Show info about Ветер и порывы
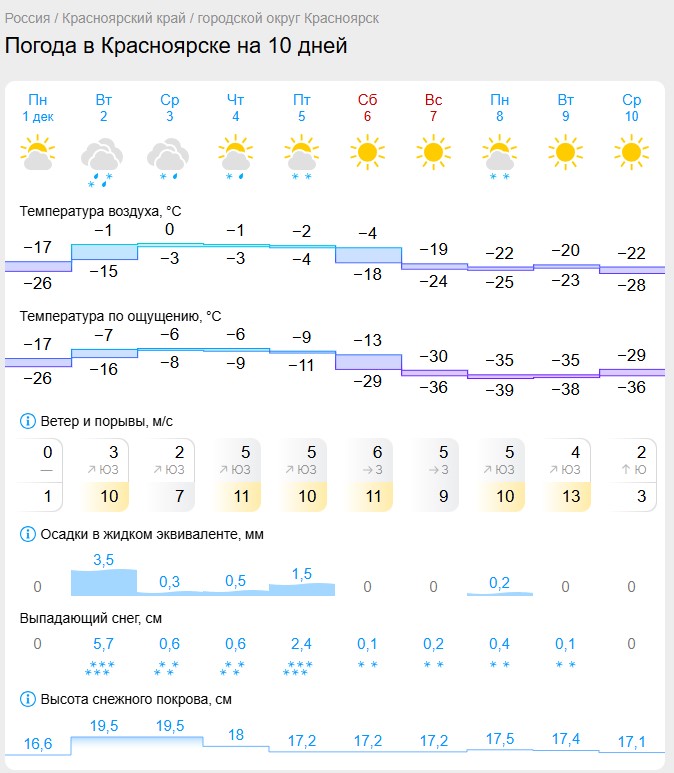 tap(28, 420)
